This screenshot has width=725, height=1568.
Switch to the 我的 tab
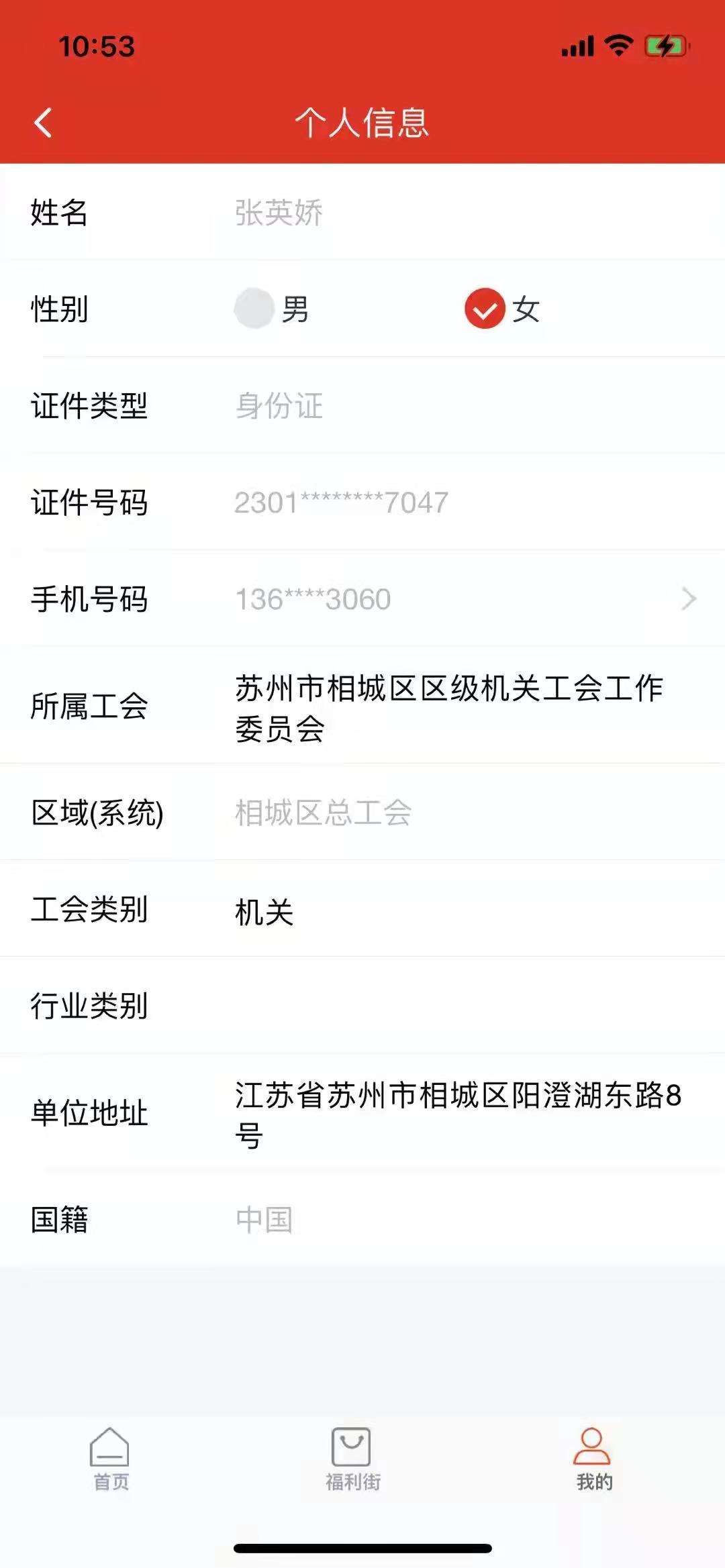click(593, 1459)
